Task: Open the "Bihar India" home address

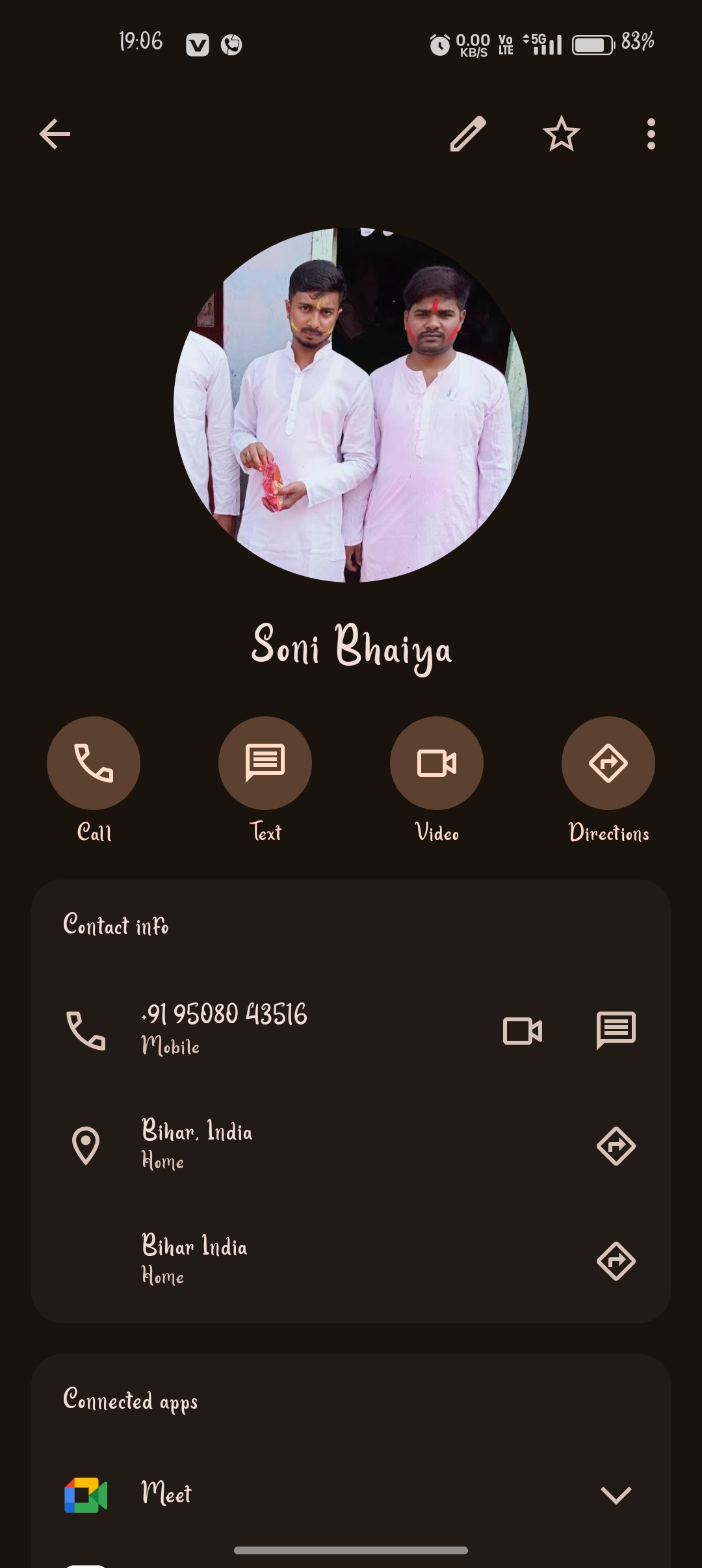Action: pos(194,1259)
